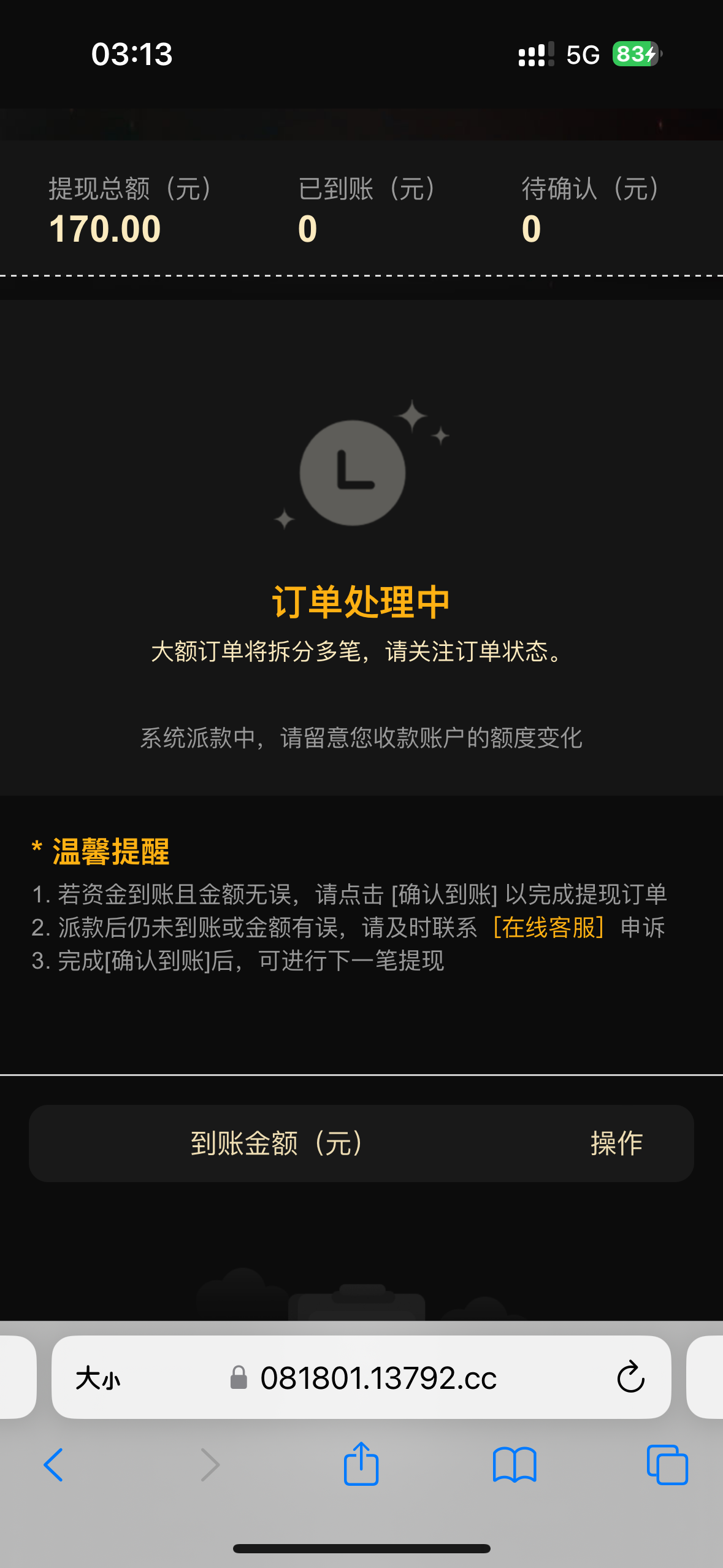This screenshot has width=723, height=1568.
Task: Show all open tabs
Action: [667, 1465]
